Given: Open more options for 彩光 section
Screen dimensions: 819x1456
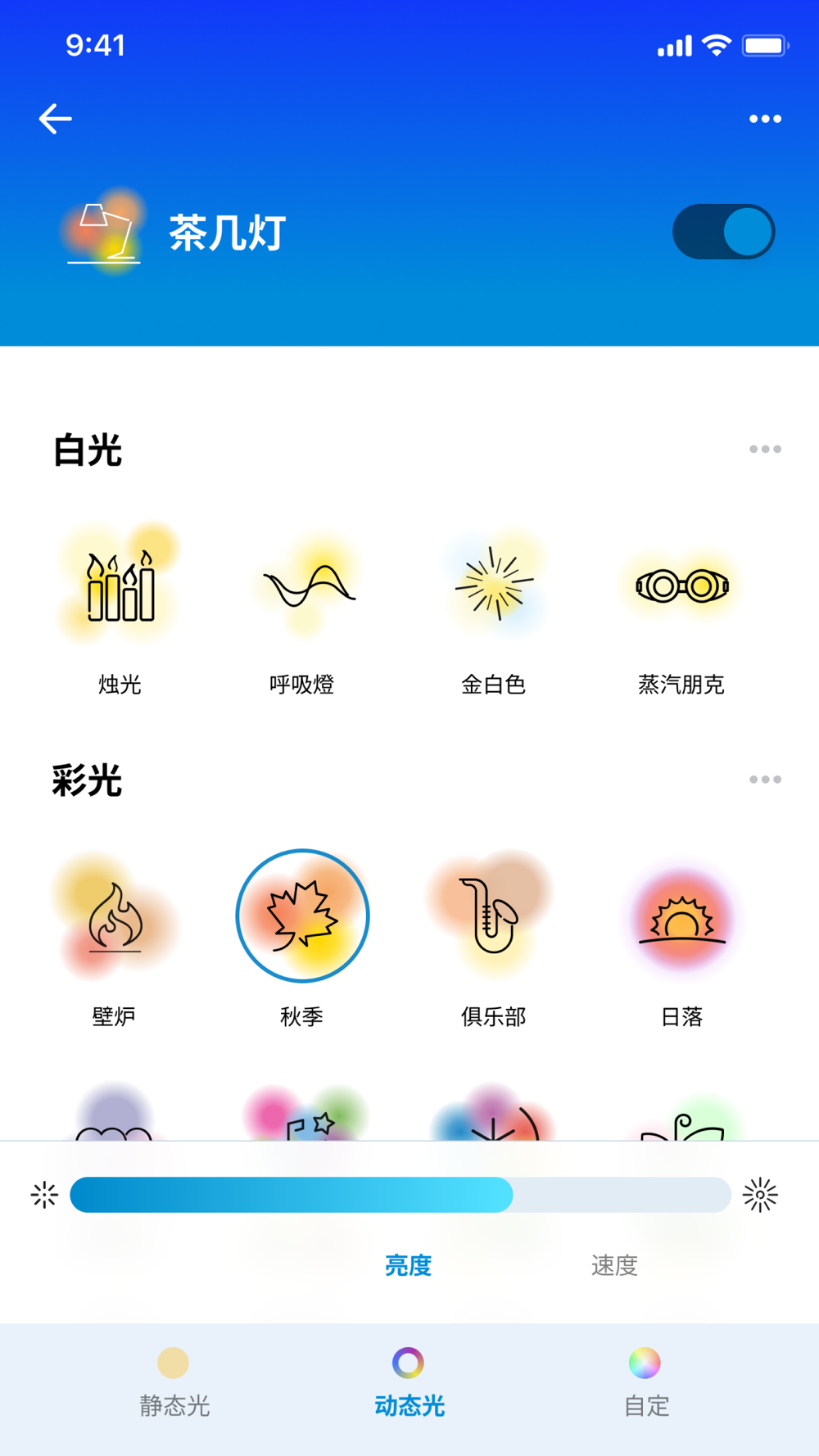Looking at the screenshot, I should pos(765,780).
